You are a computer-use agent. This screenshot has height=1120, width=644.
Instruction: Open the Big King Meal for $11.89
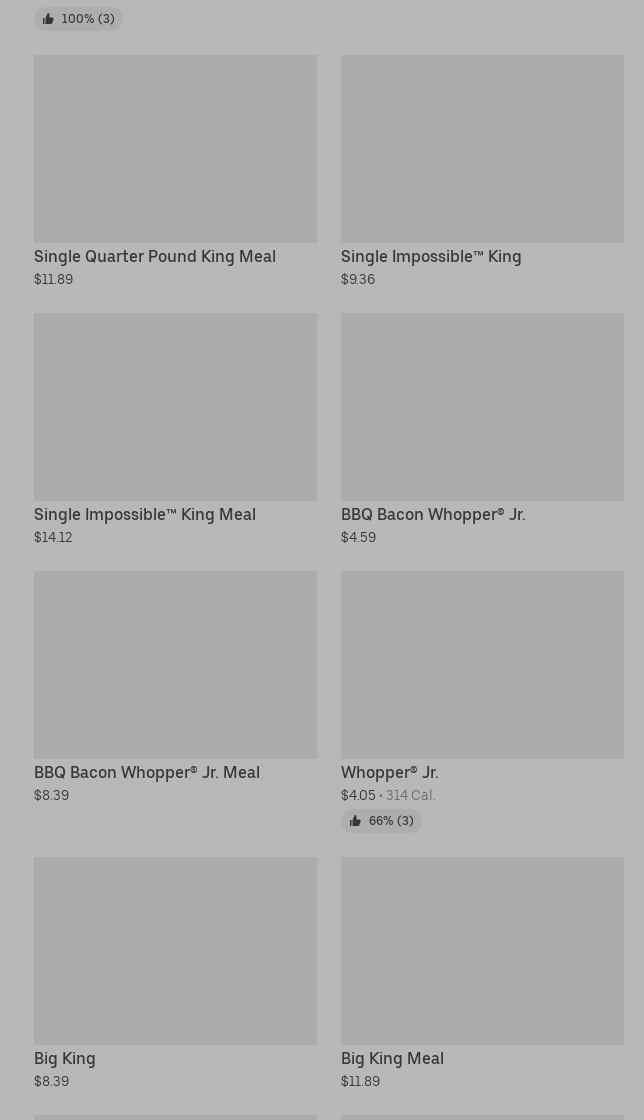click(483, 974)
